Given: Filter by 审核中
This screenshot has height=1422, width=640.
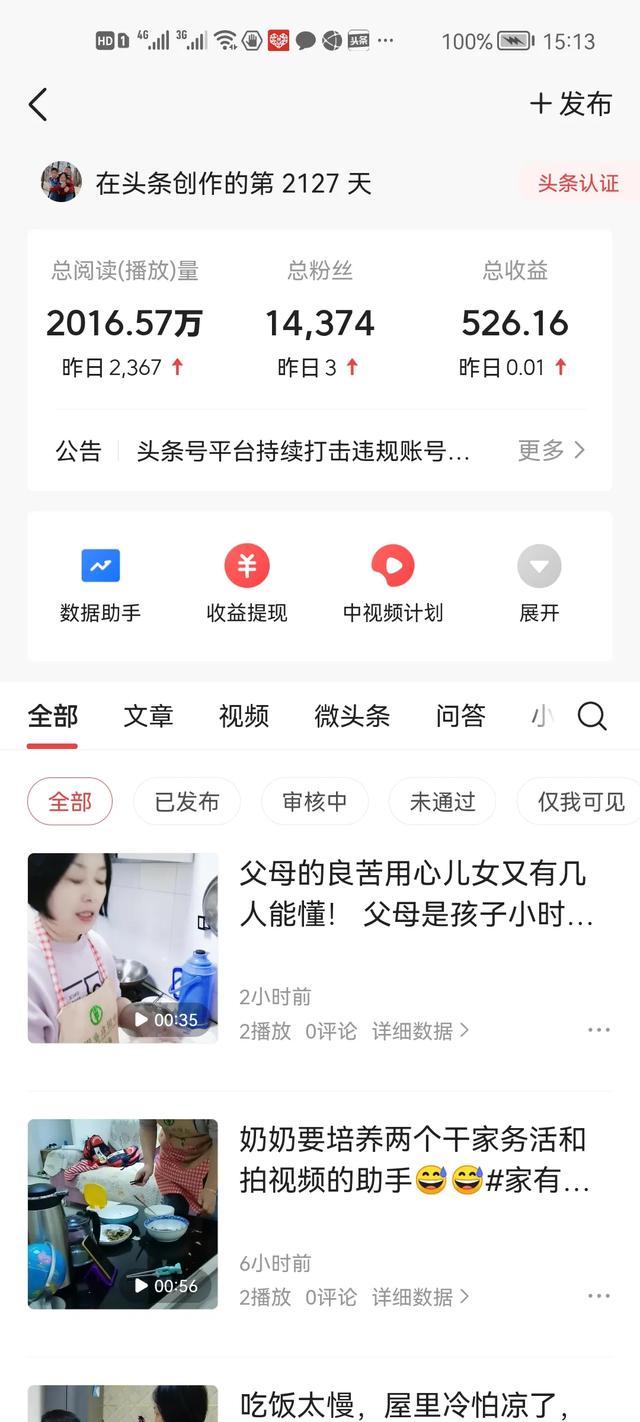Looking at the screenshot, I should click(x=315, y=802).
